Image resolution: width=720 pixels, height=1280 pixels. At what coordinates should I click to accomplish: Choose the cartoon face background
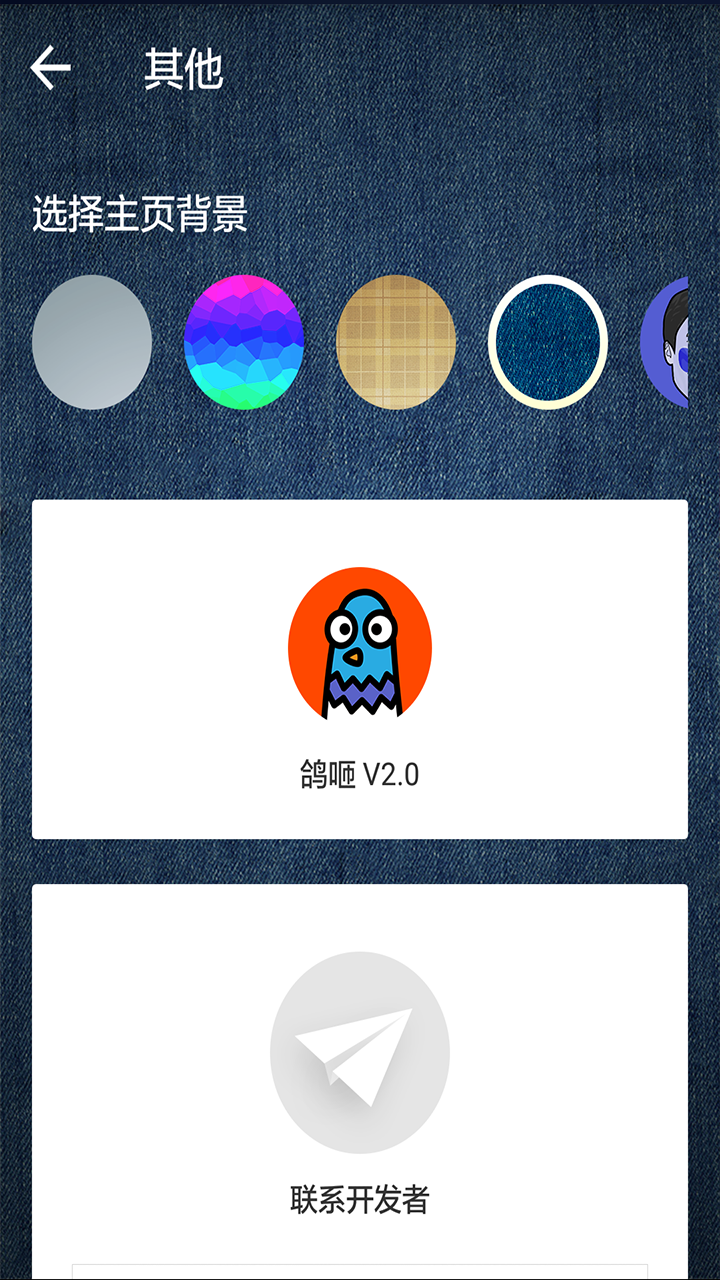click(x=667, y=342)
